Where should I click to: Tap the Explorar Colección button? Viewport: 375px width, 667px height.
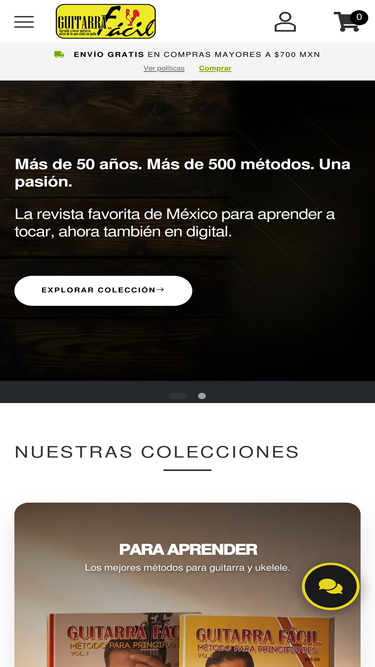pos(103,291)
